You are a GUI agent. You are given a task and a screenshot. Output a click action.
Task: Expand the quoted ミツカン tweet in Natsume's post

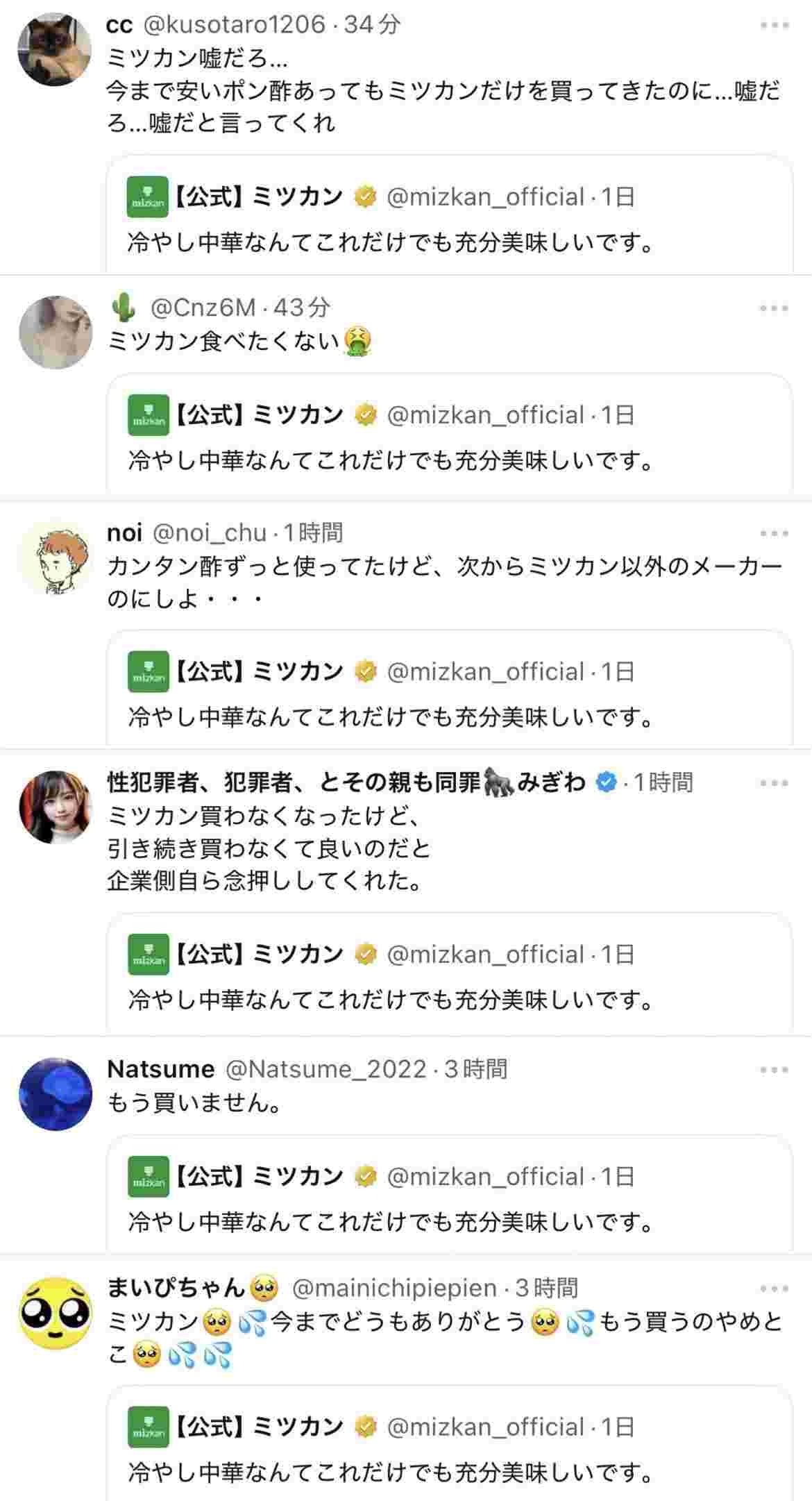click(450, 1198)
